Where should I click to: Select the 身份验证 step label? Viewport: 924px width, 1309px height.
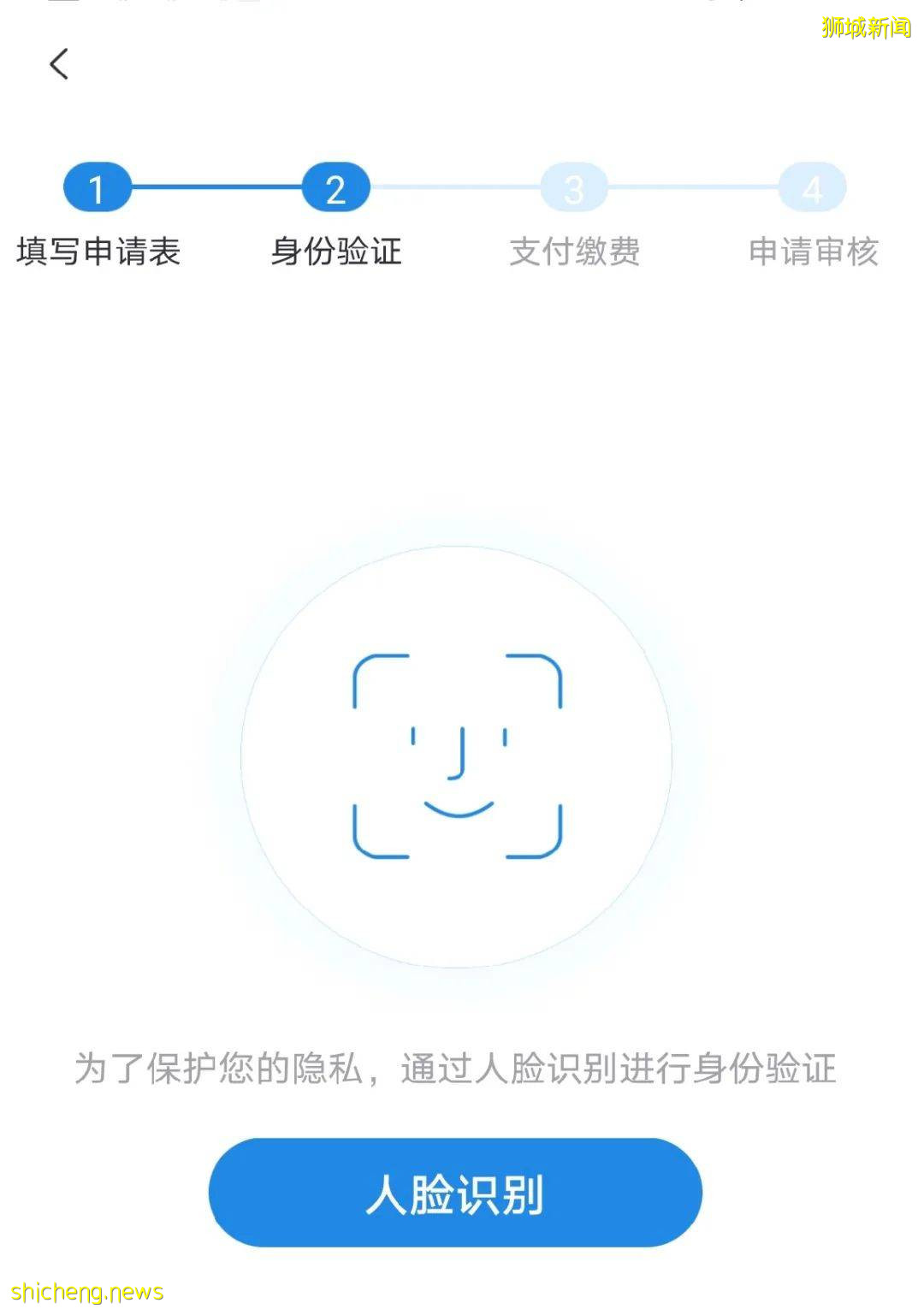click(335, 253)
